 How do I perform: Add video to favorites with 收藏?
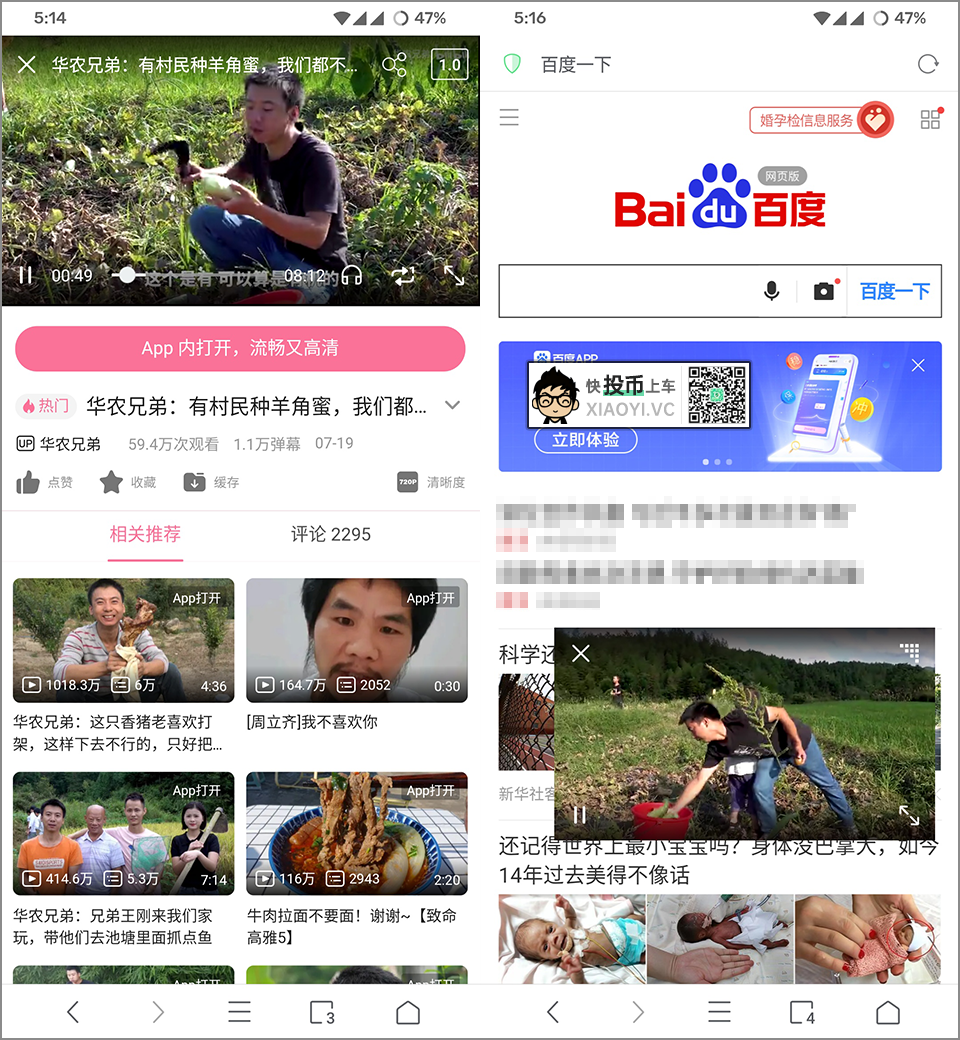128,482
